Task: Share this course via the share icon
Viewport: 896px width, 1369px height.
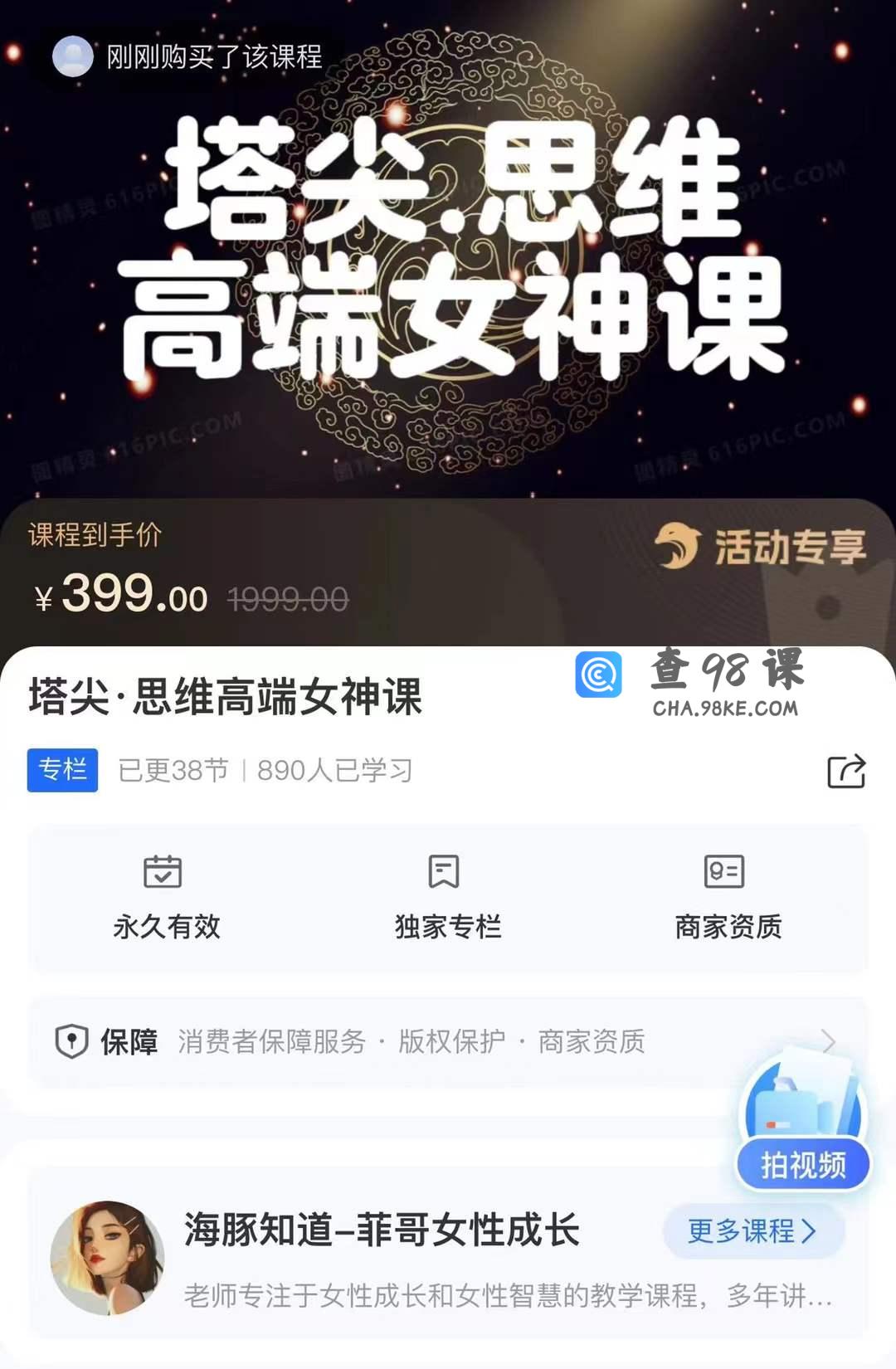Action: point(846,771)
